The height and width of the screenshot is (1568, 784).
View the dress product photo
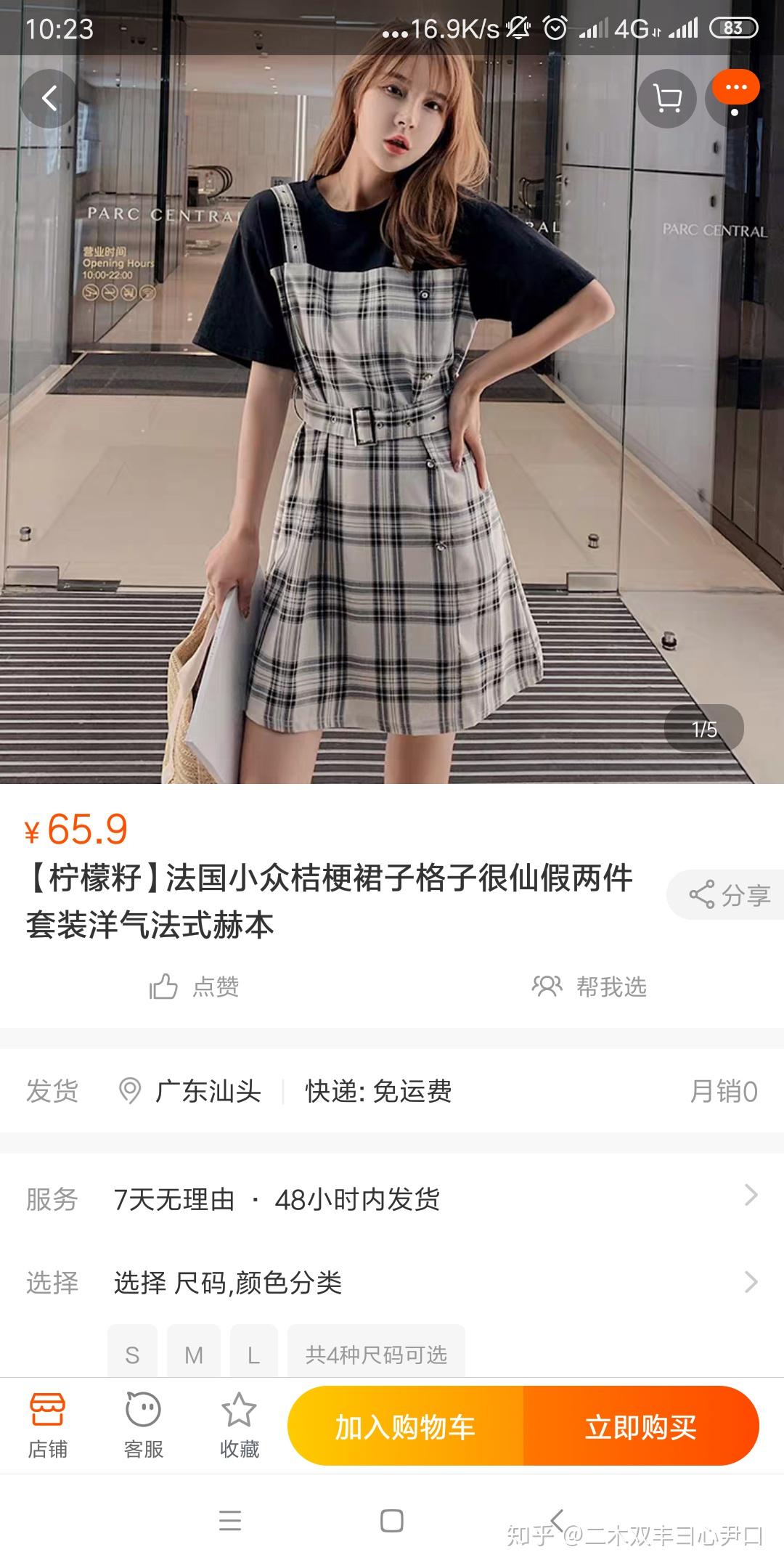(392, 436)
